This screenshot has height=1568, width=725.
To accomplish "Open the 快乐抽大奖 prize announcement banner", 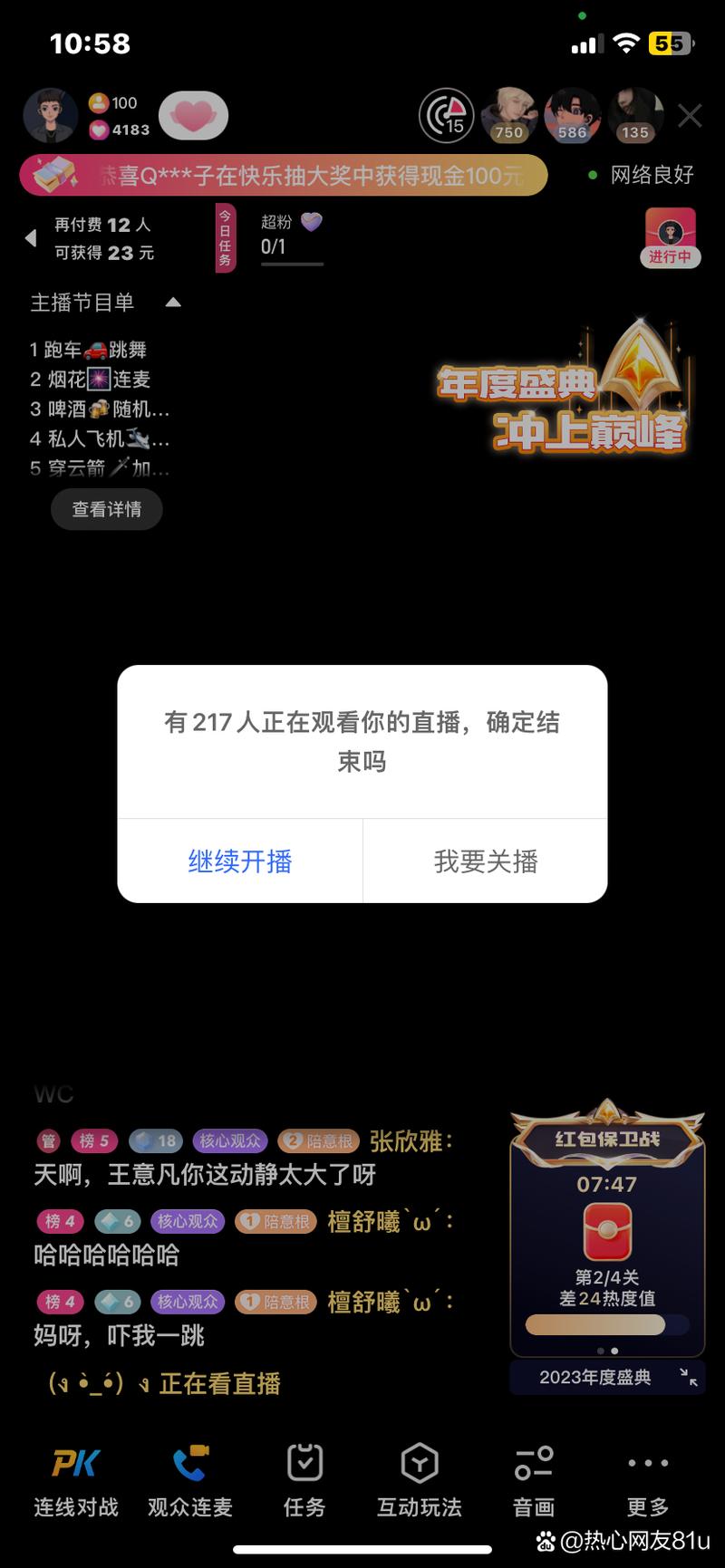I will (x=283, y=175).
